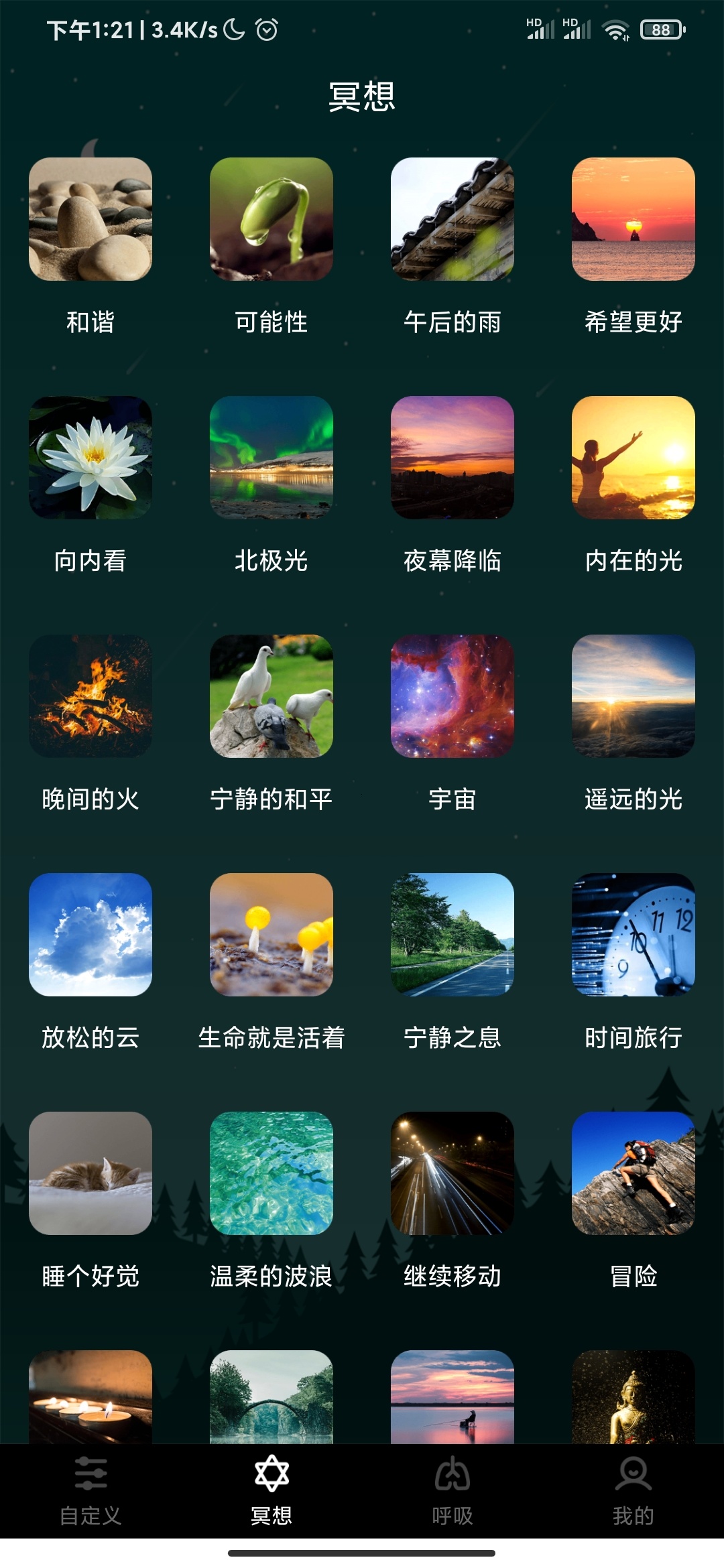Select the 希望更好 meditation
The image size is (724, 1568).
coord(633,219)
